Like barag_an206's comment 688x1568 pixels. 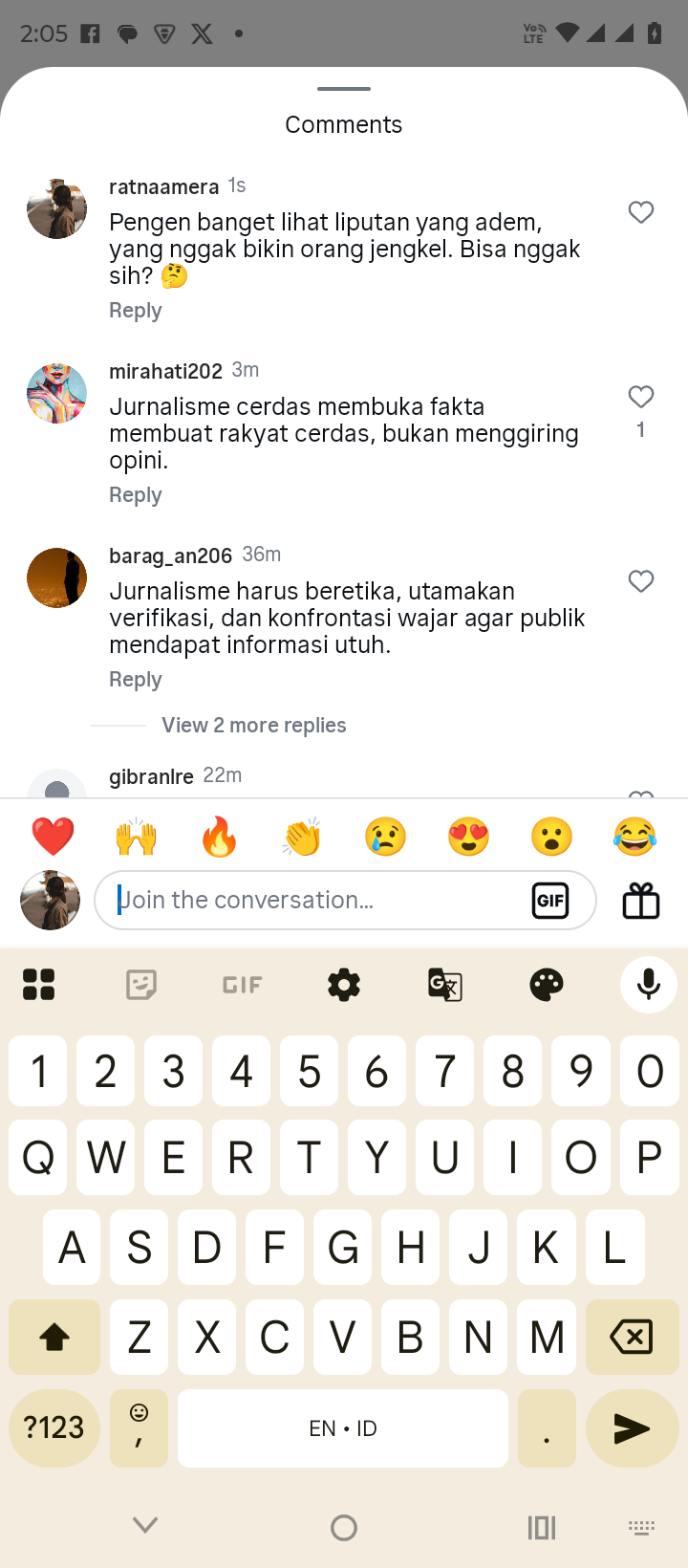[641, 581]
